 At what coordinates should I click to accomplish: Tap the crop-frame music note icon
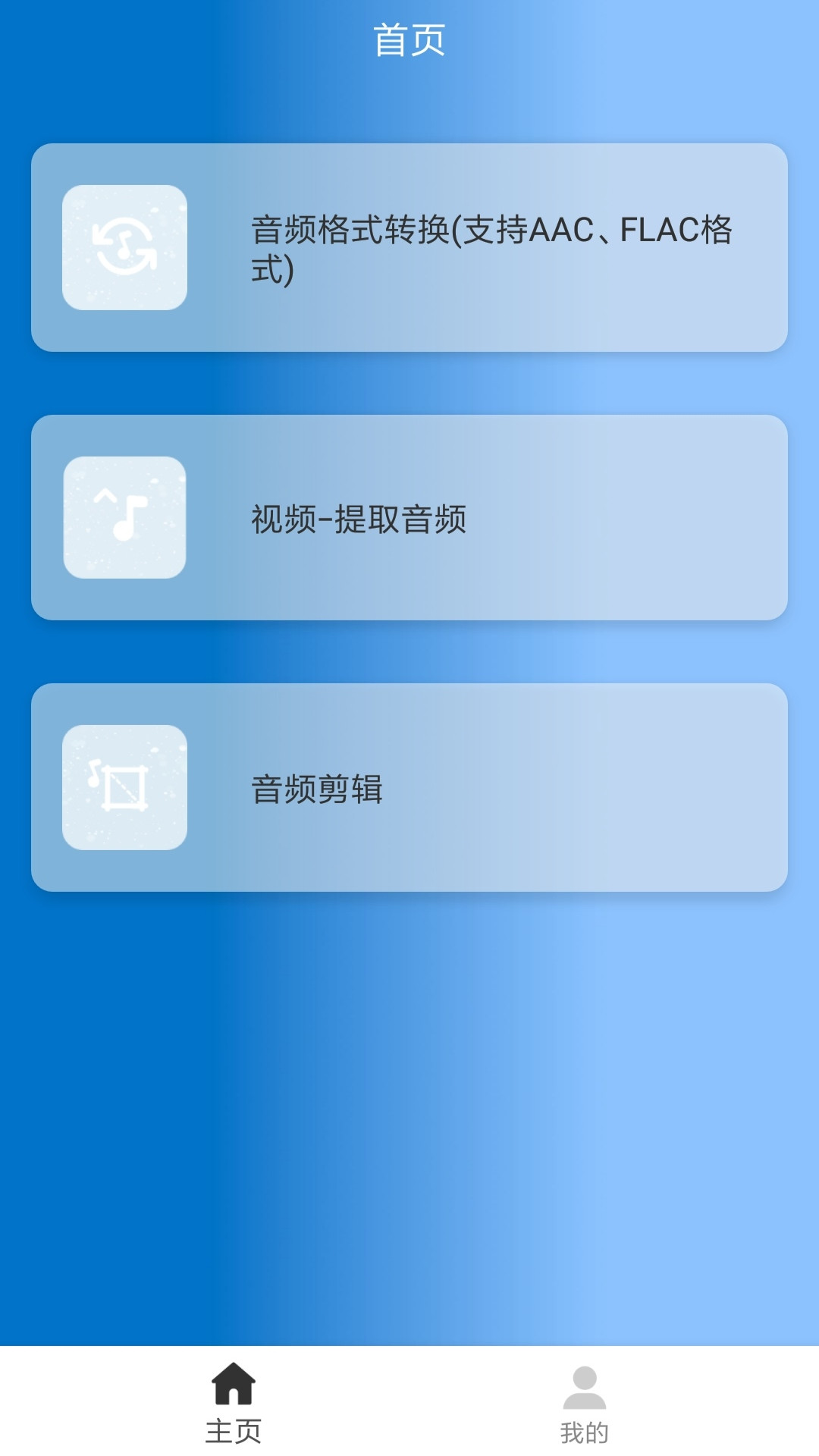pyautogui.click(x=125, y=785)
